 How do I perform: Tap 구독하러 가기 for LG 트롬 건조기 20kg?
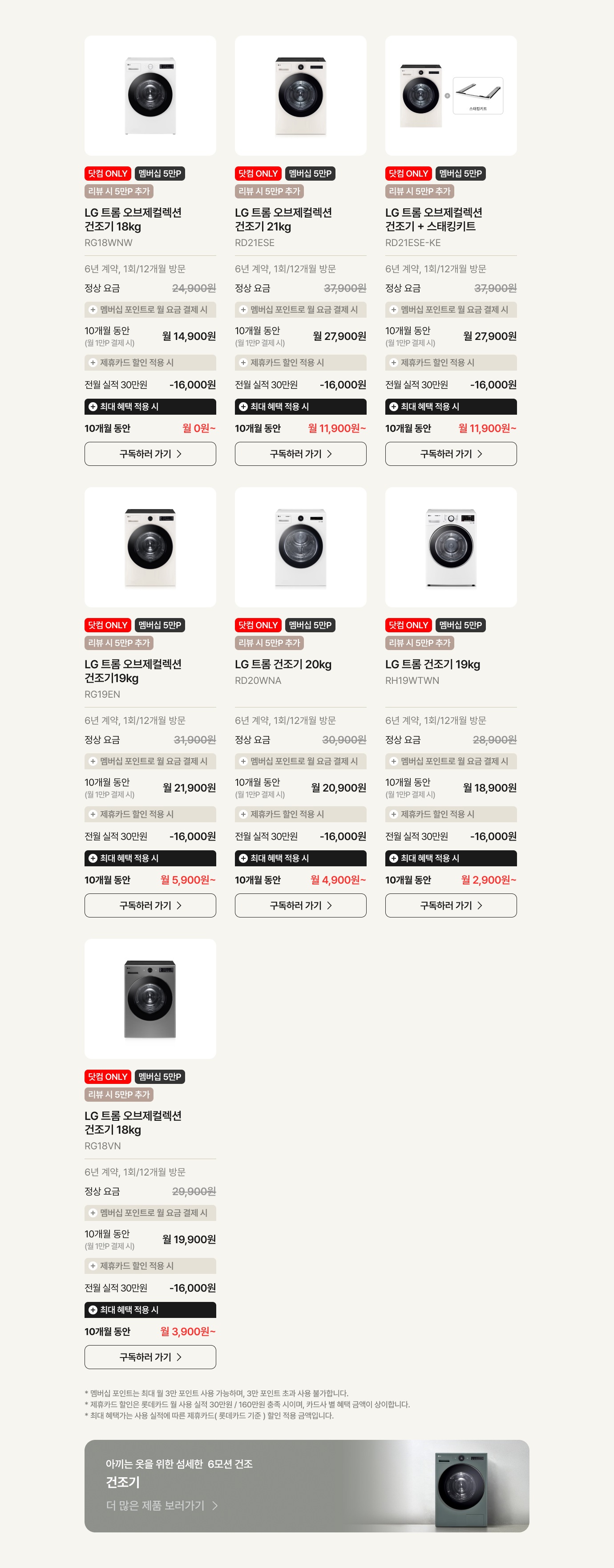(x=300, y=905)
